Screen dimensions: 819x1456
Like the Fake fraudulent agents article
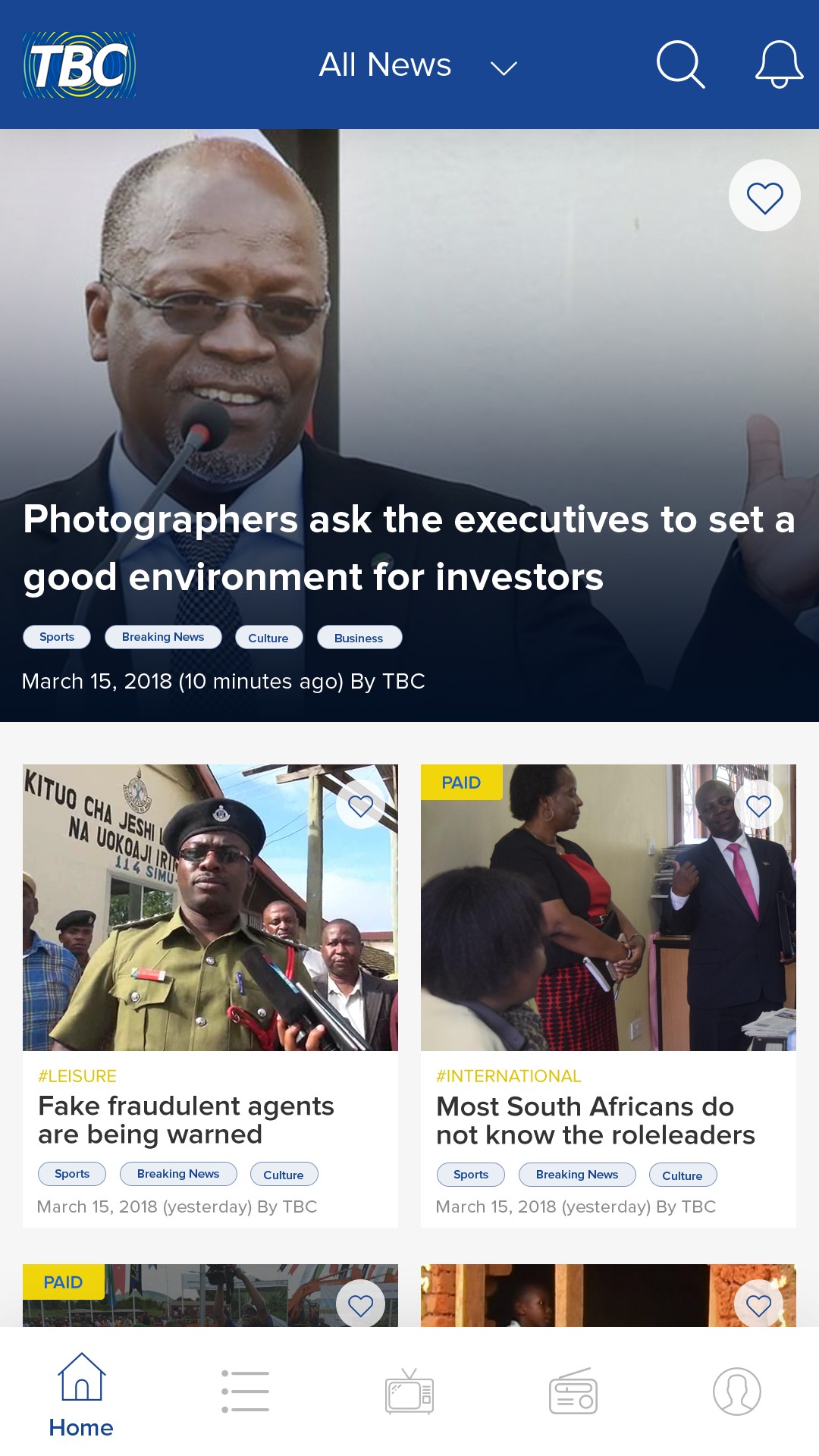[360, 805]
